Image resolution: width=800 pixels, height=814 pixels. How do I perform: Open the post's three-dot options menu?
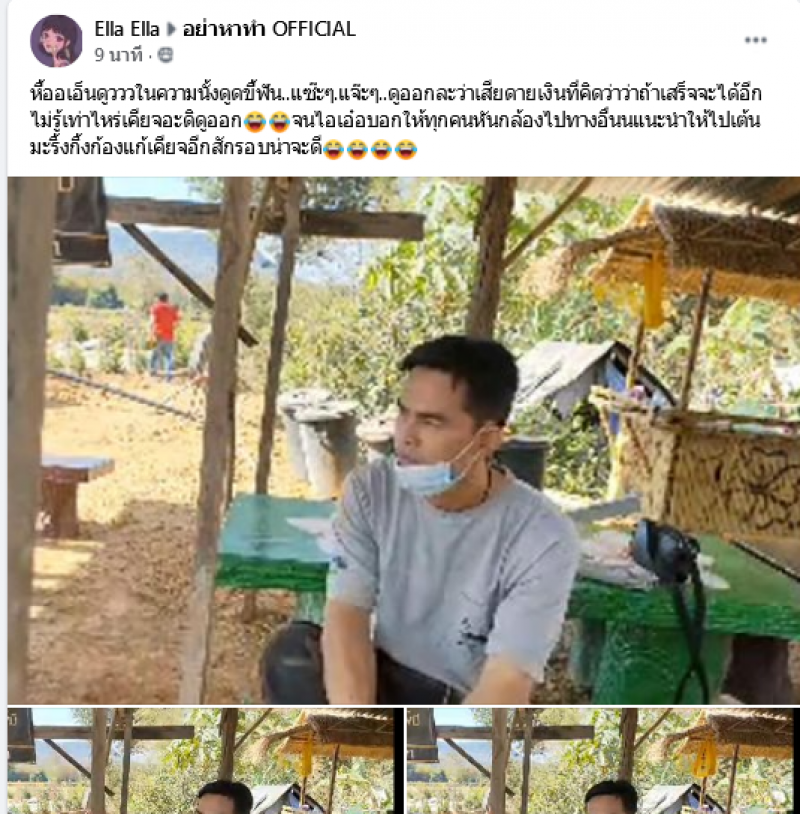[x=755, y=40]
